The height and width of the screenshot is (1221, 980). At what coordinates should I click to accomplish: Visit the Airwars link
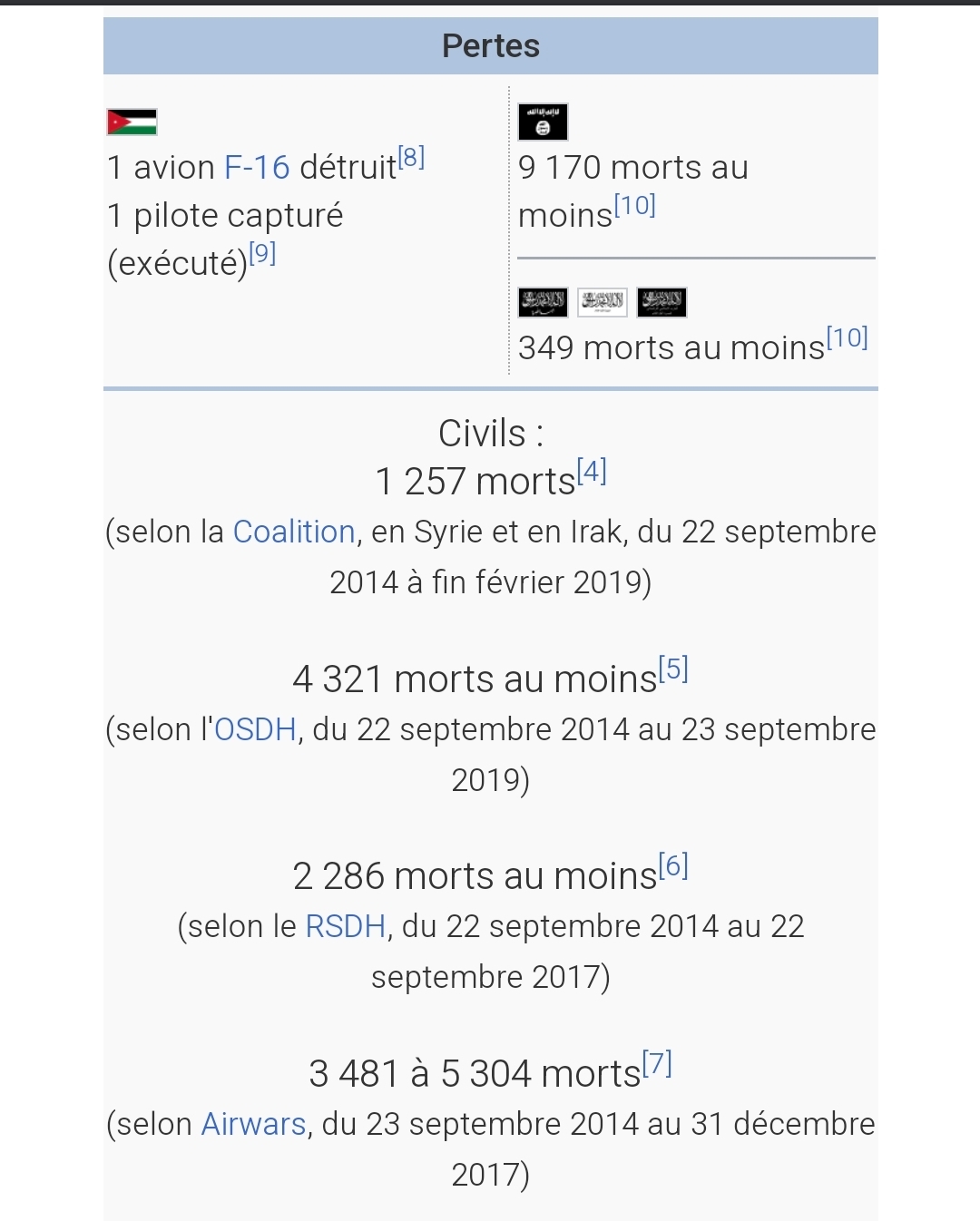(x=253, y=1124)
